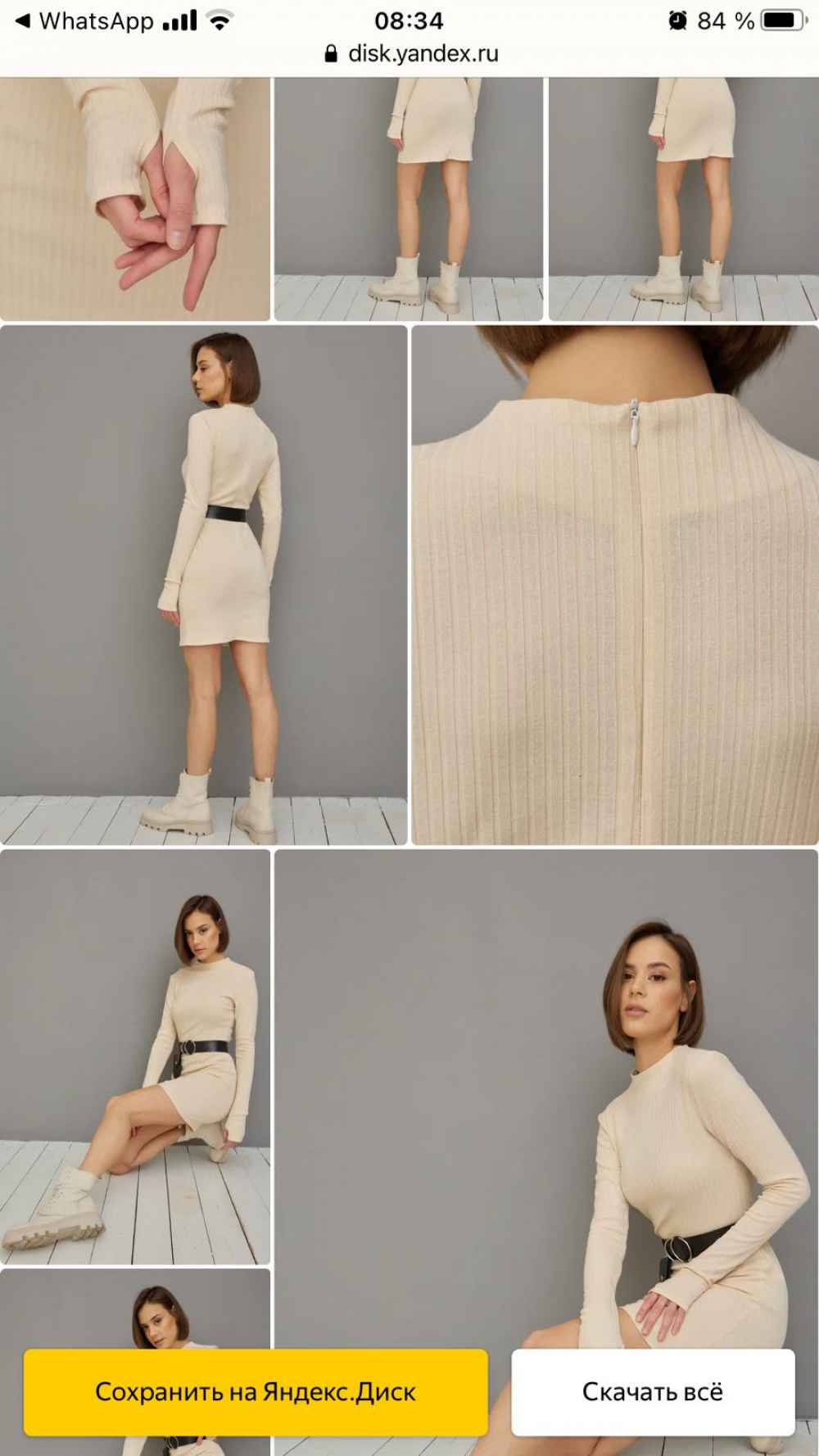Viewport: 819px width, 1456px height.
Task: Open photo of model sitting on floor
Action: [x=135, y=1056]
